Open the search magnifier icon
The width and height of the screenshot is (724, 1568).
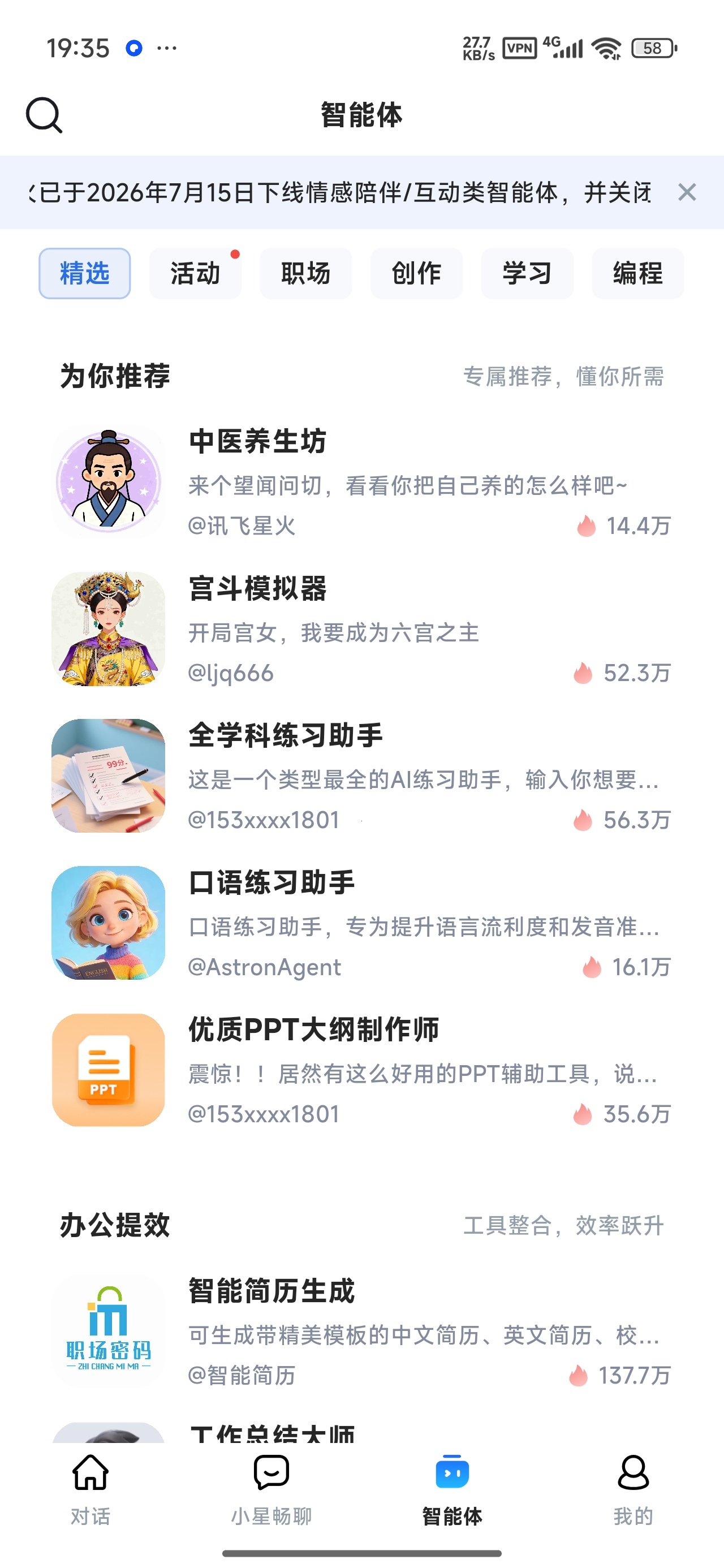click(44, 114)
